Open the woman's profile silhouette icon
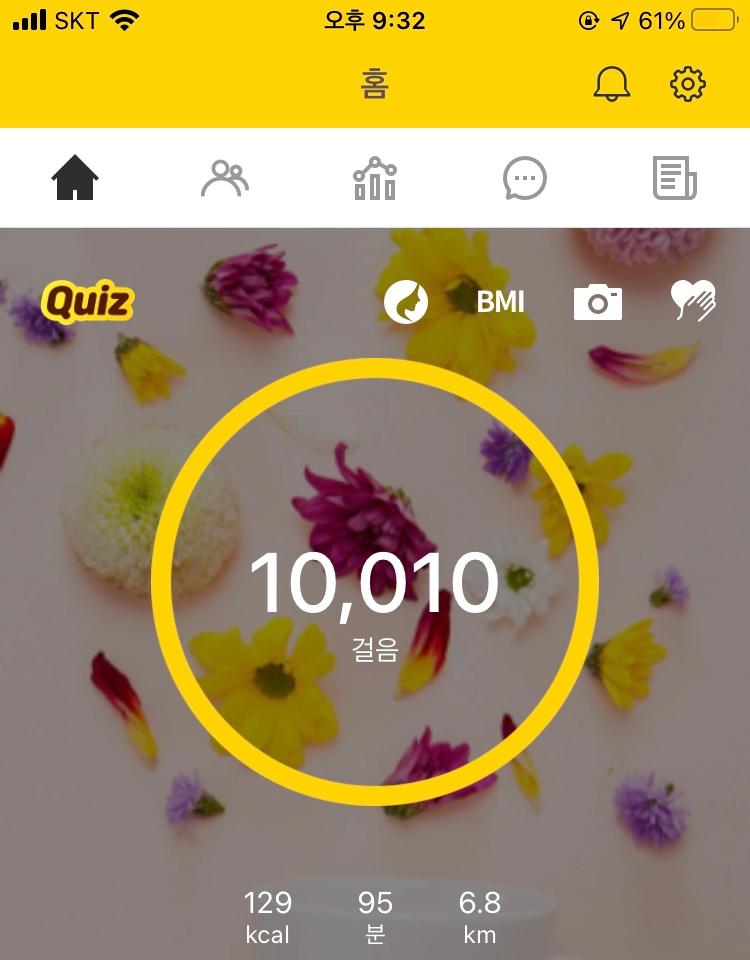The width and height of the screenshot is (750, 960). click(406, 301)
